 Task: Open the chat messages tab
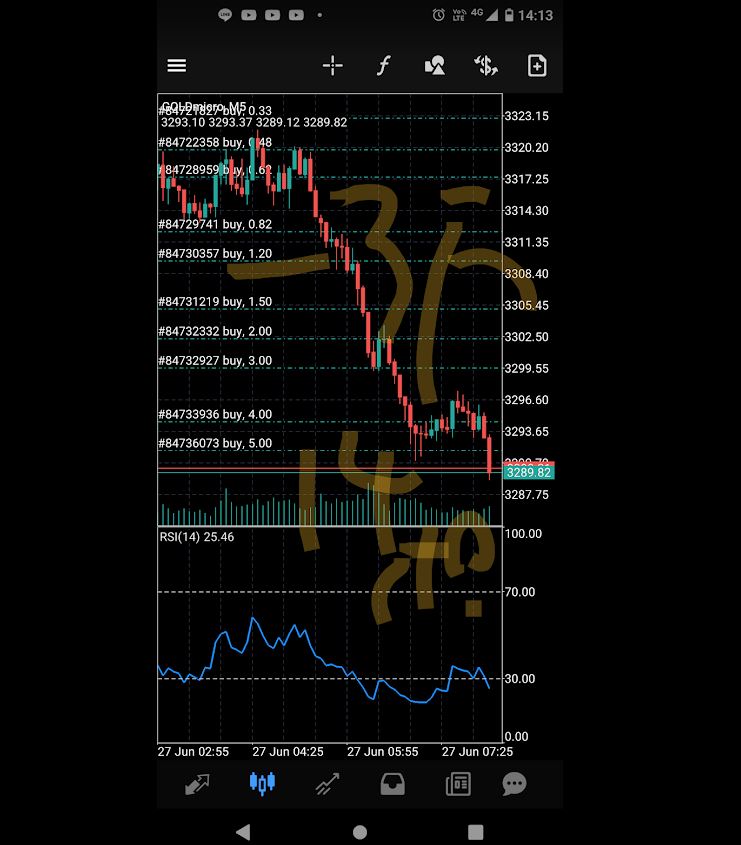click(514, 785)
